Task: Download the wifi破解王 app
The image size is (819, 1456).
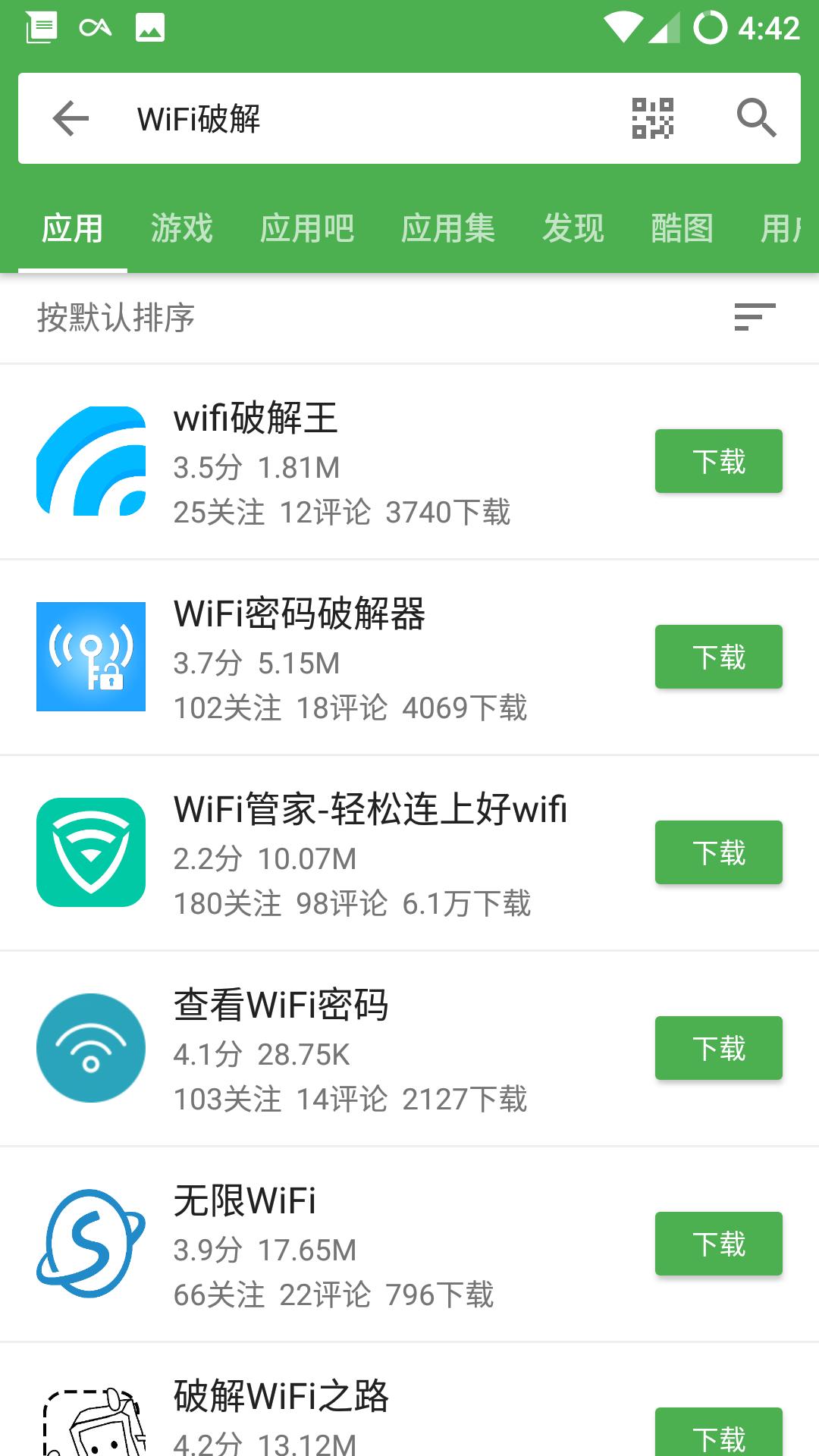Action: pyautogui.click(x=717, y=461)
